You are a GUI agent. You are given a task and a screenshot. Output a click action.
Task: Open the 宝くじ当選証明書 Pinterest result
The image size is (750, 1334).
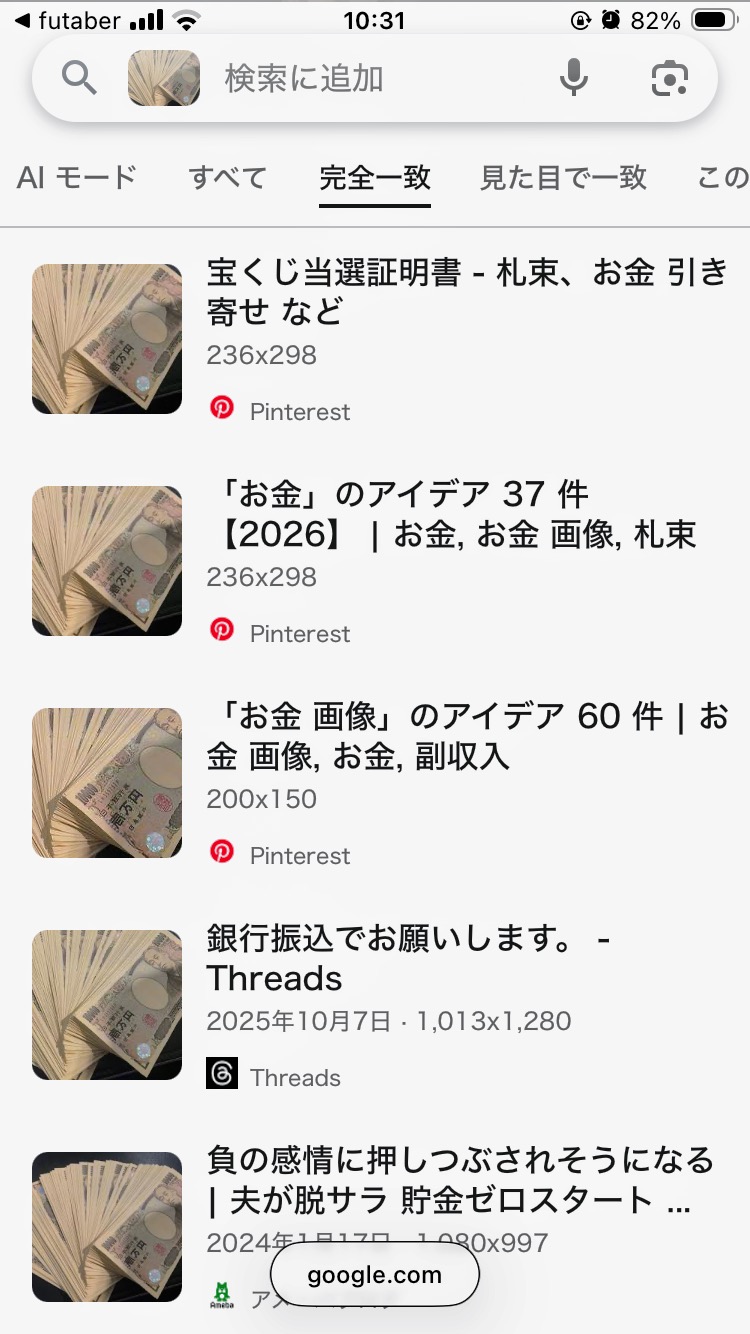tap(466, 292)
